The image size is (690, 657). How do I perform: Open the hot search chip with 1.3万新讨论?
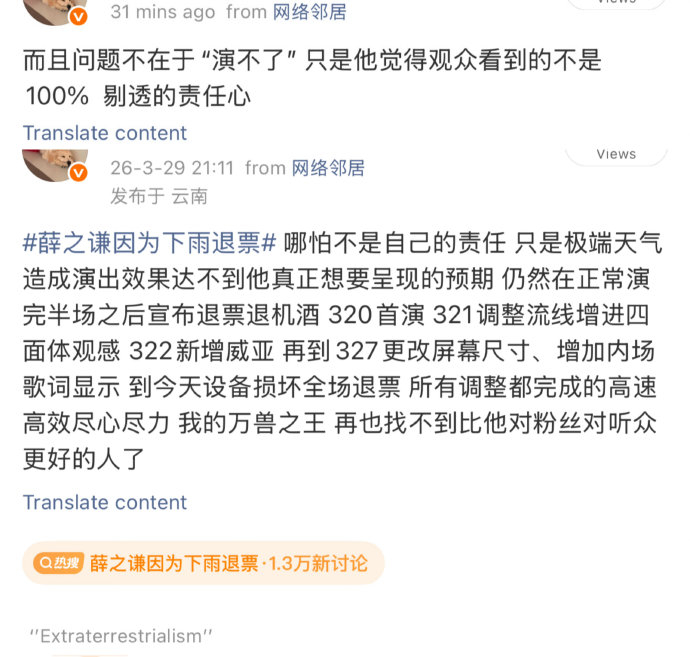click(x=203, y=564)
